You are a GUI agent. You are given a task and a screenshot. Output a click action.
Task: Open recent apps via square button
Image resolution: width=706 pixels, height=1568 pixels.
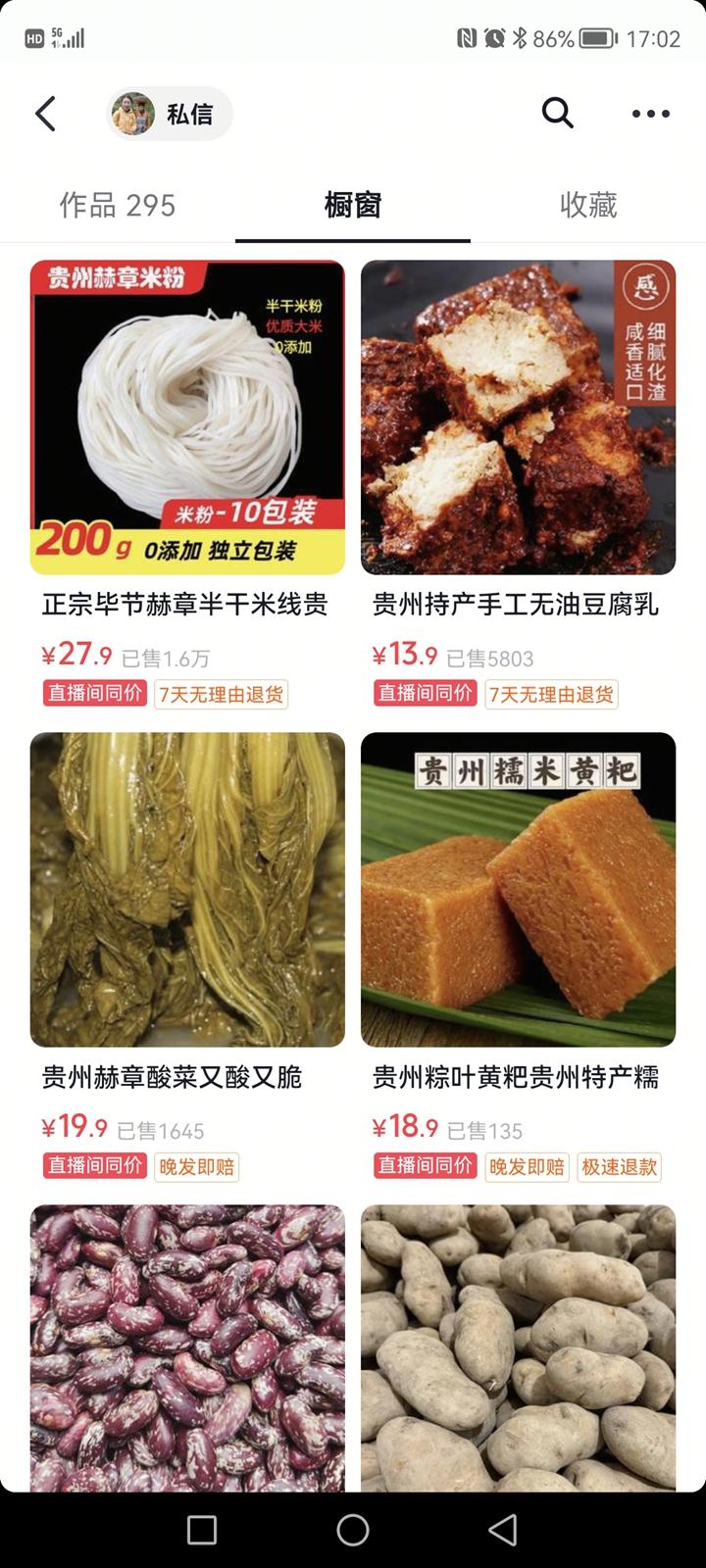[202, 1530]
